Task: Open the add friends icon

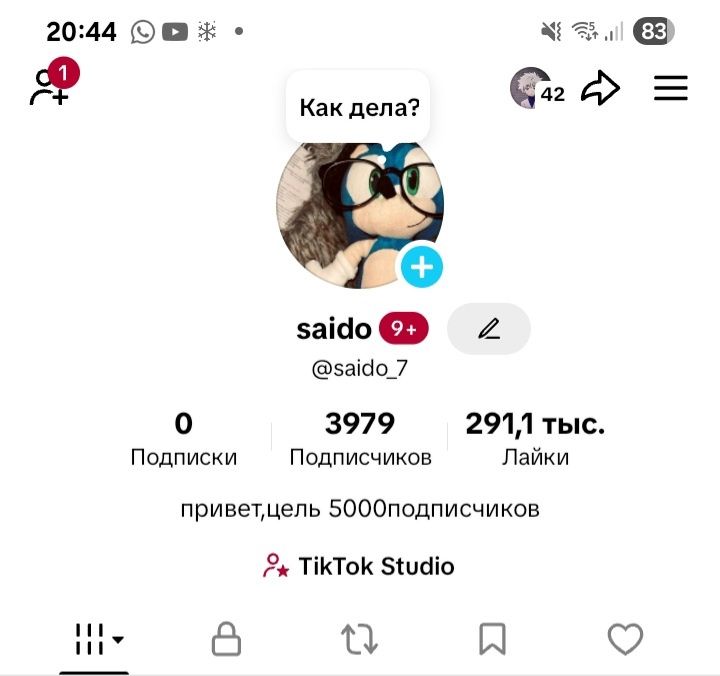Action: 48,88
